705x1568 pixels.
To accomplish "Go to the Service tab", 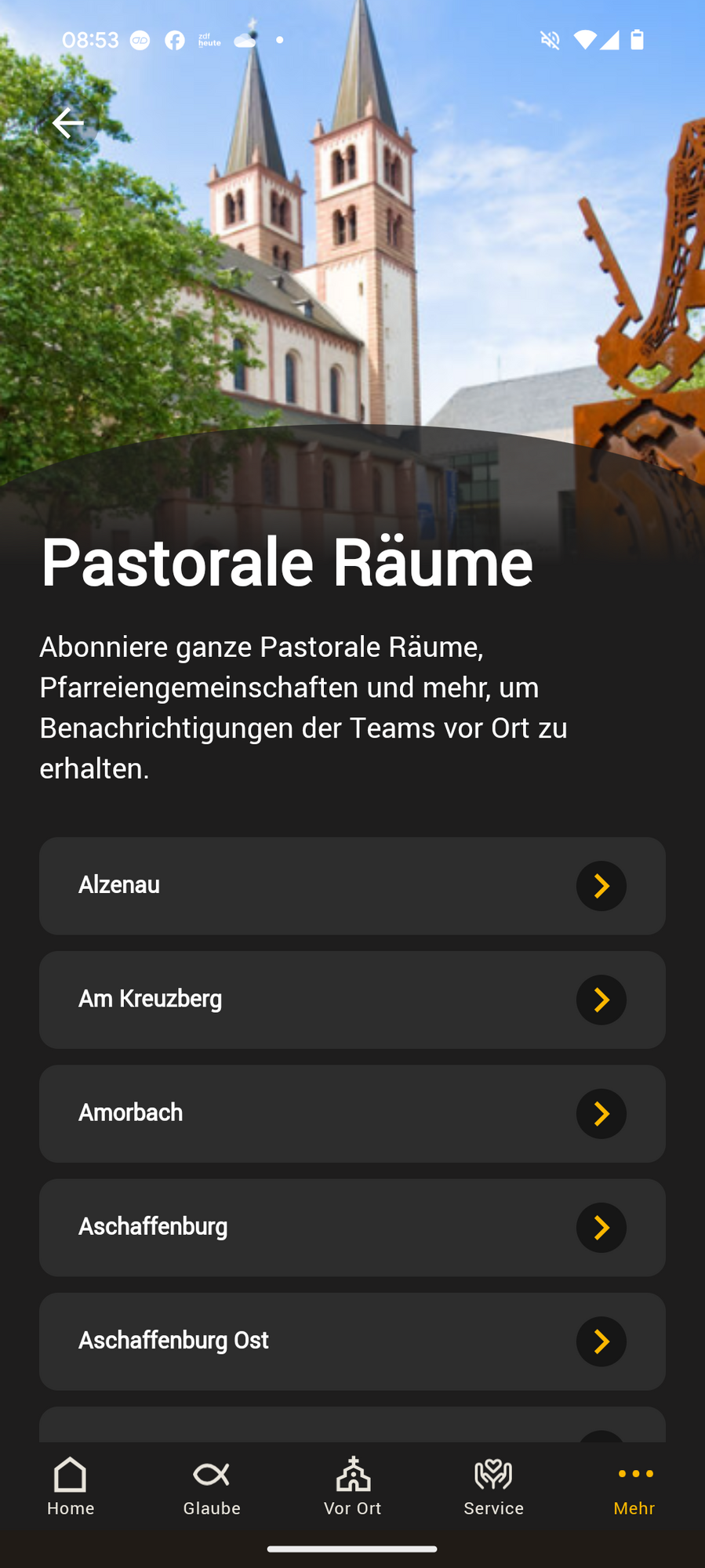I will pyautogui.click(x=493, y=1486).
